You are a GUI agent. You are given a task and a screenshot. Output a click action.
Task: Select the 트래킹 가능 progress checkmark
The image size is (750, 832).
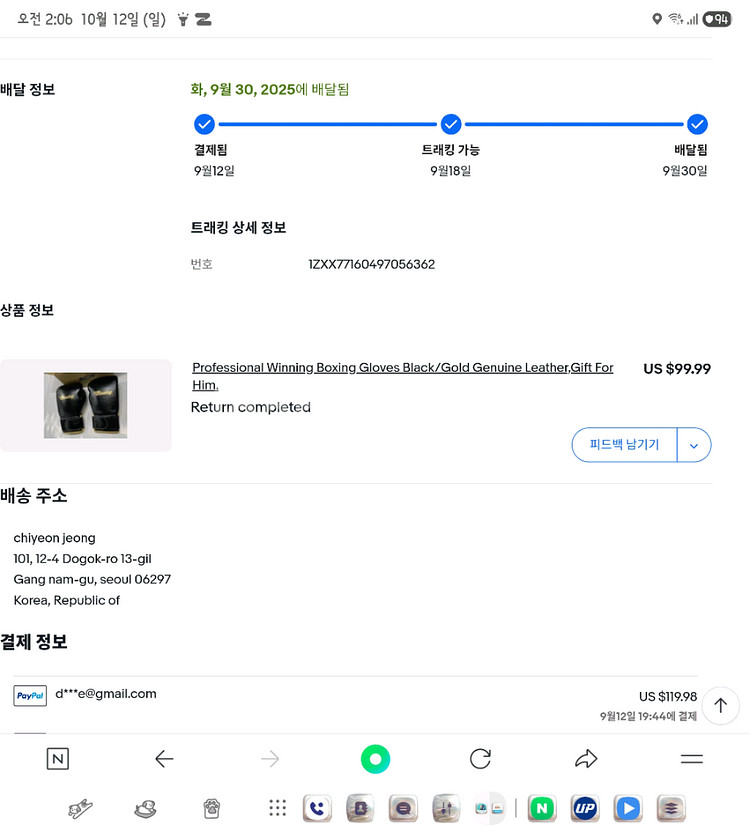click(451, 124)
